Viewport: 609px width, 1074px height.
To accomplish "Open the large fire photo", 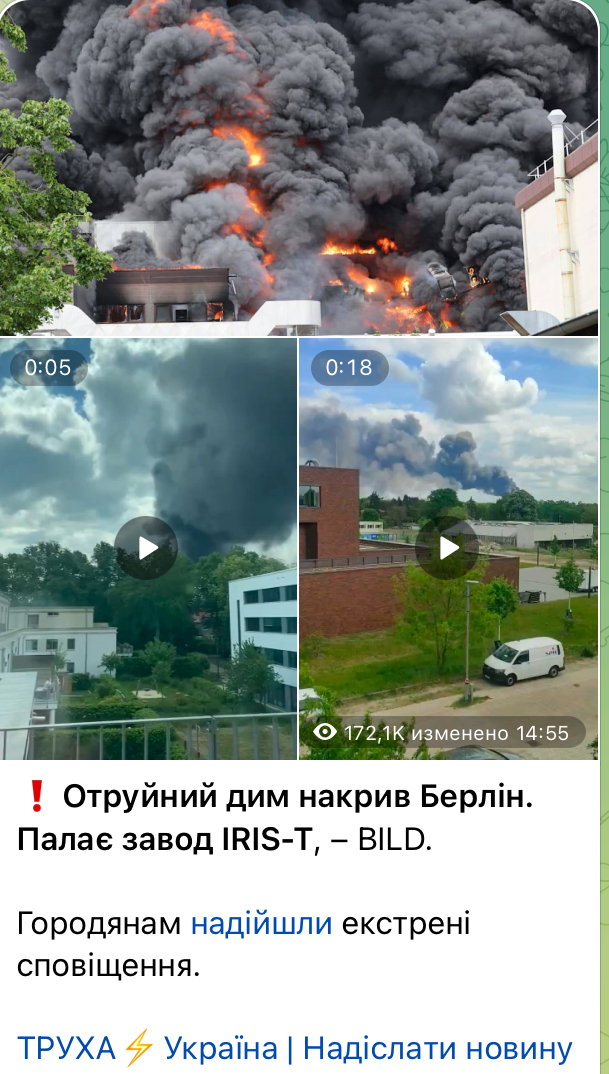I will (x=299, y=168).
